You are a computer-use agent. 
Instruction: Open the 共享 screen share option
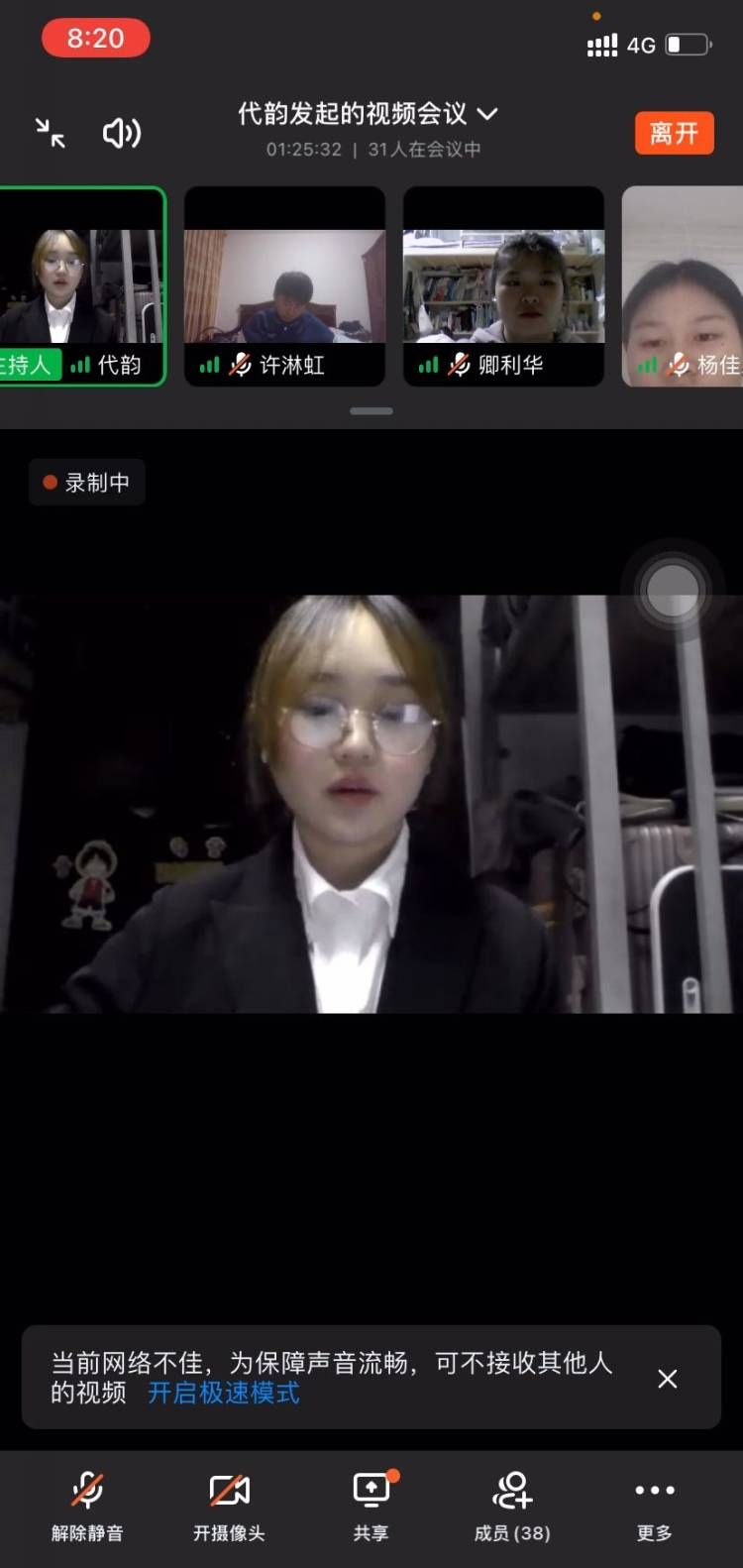click(371, 1505)
